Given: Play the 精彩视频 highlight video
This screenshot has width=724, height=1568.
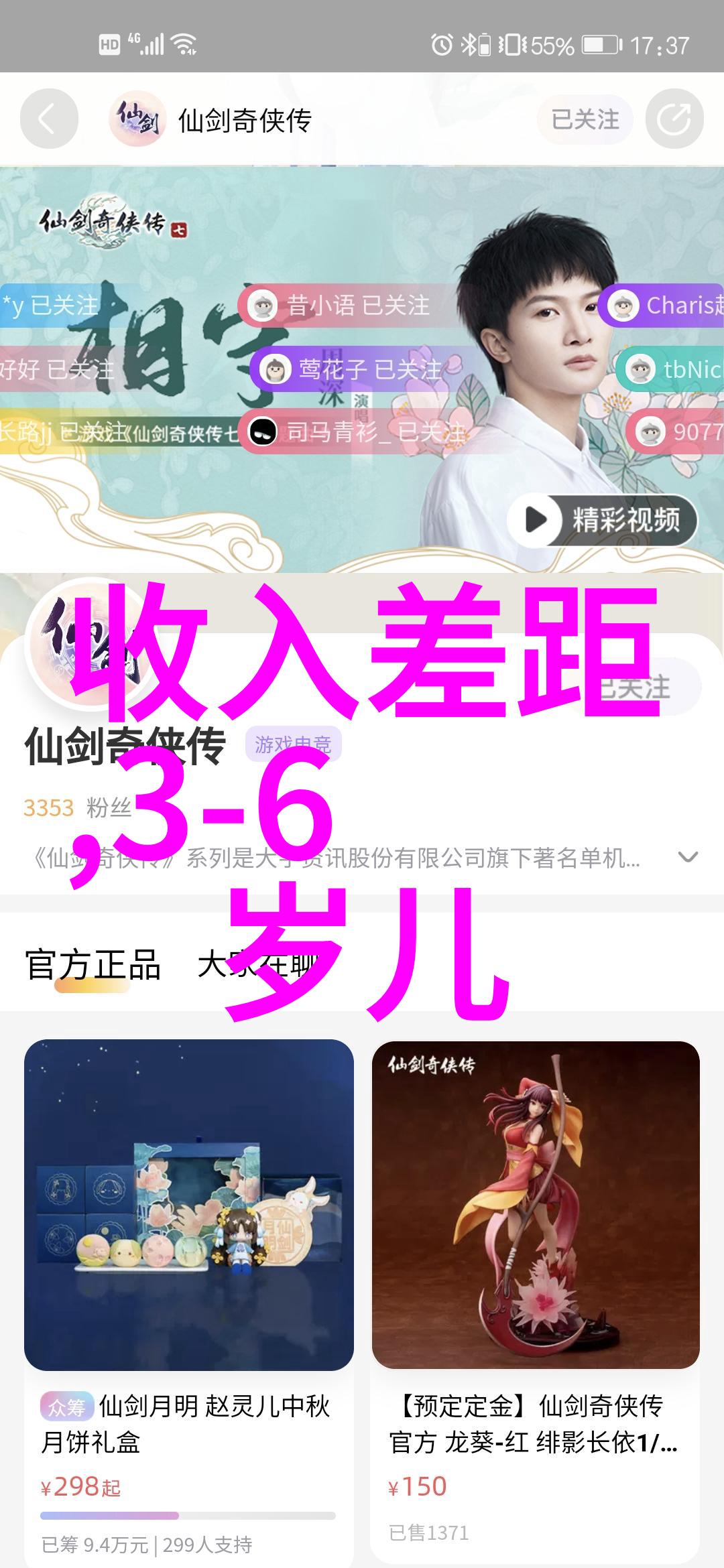Looking at the screenshot, I should 602,520.
